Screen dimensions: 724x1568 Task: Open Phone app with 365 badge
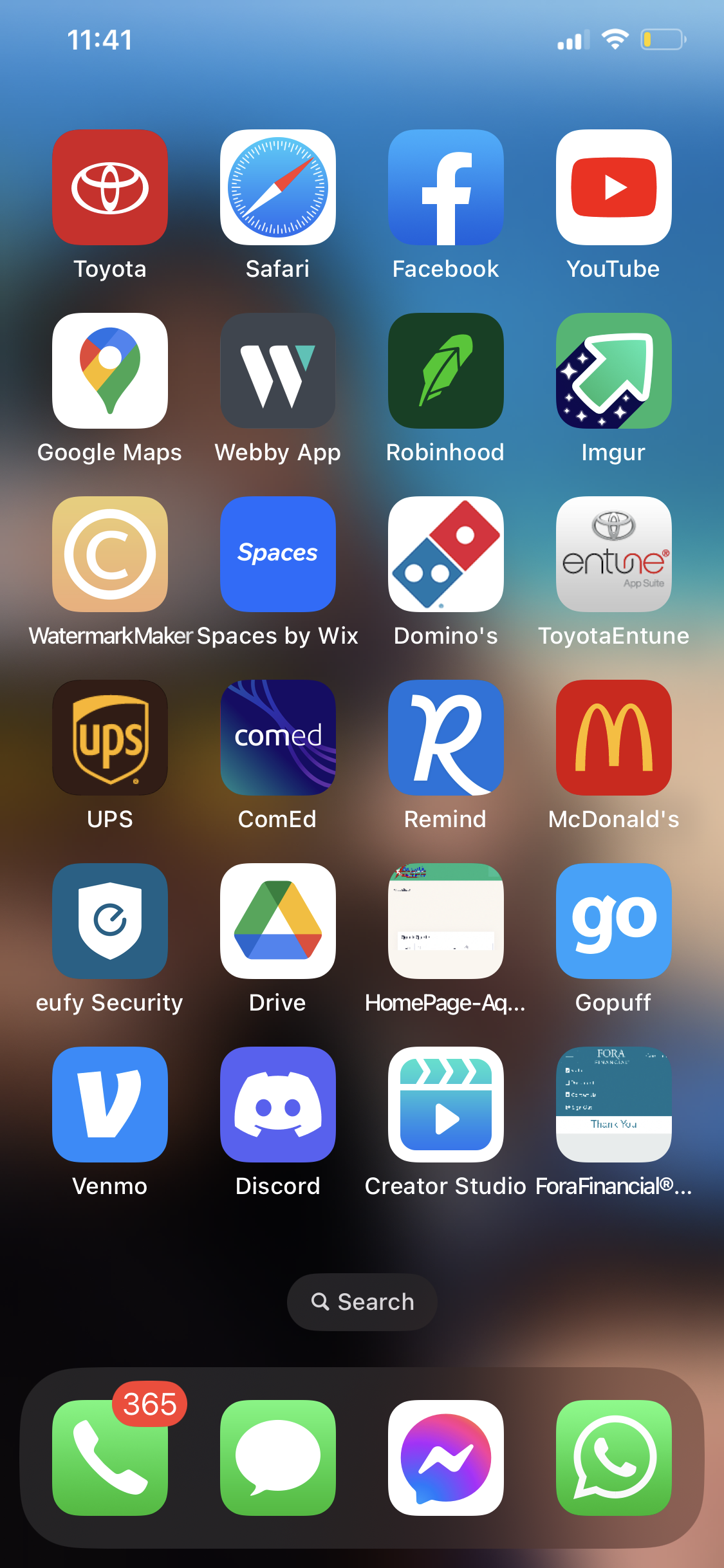tap(110, 1458)
